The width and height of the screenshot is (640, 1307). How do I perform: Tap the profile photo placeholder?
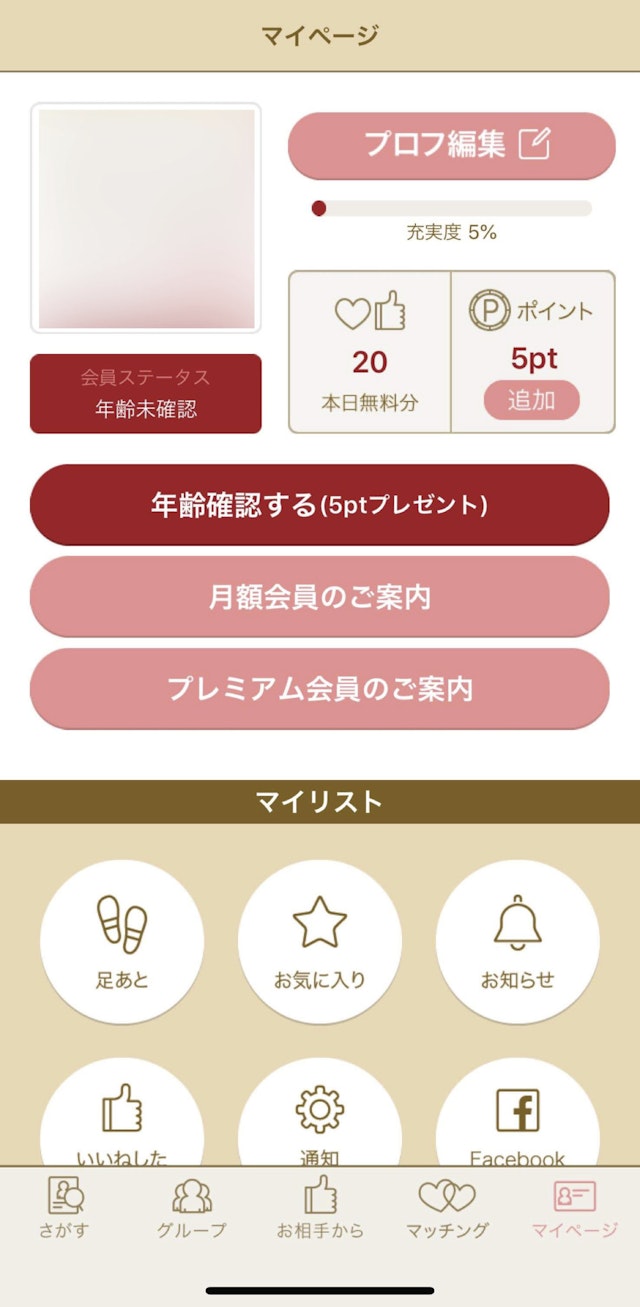(x=146, y=218)
